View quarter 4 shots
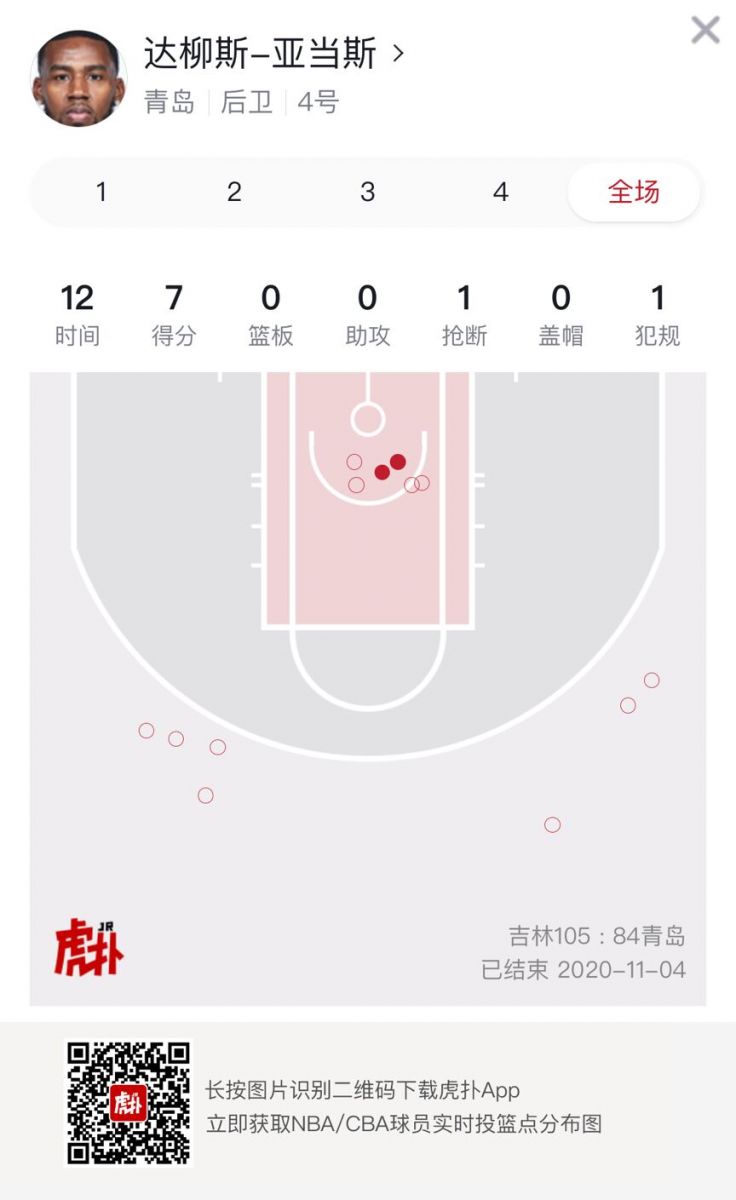This screenshot has height=1200, width=736. [501, 192]
